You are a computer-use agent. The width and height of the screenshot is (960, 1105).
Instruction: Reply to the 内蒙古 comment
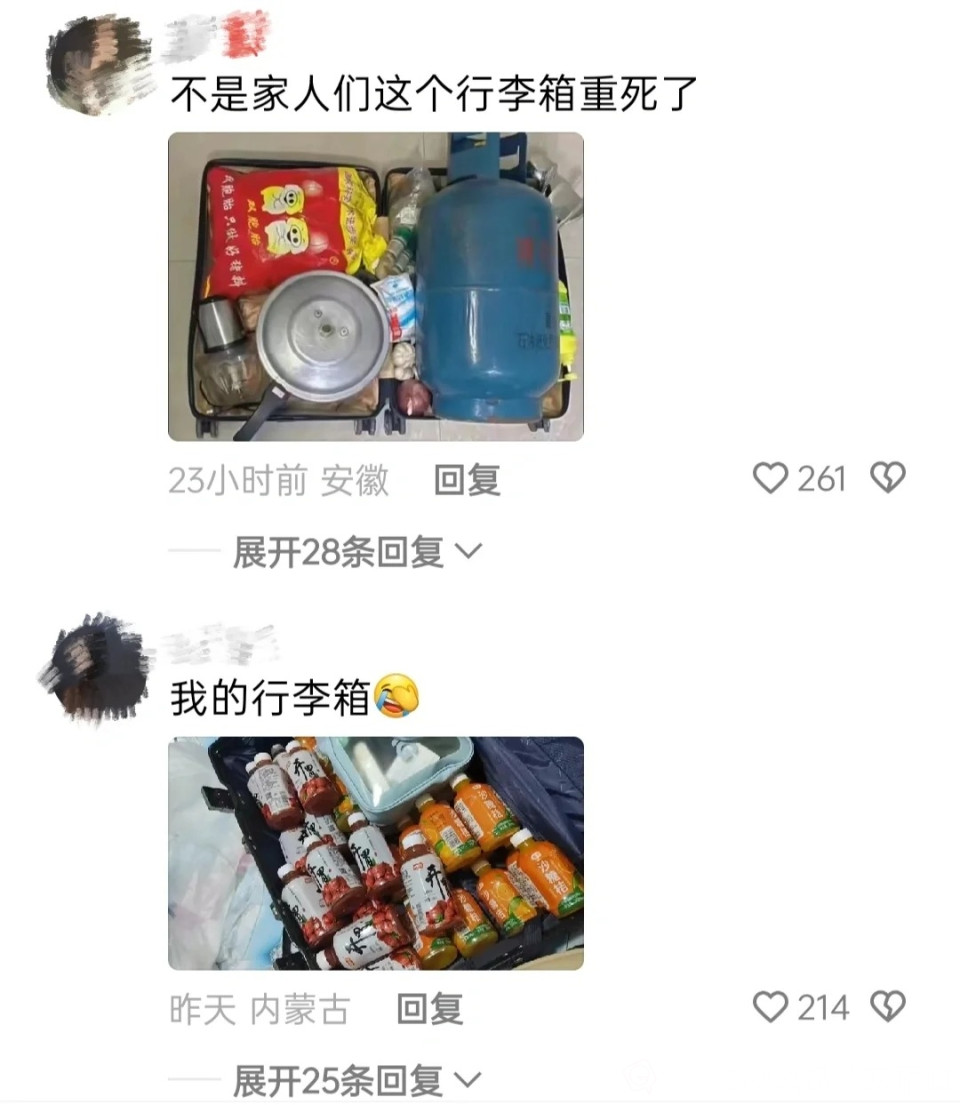coord(430,1009)
